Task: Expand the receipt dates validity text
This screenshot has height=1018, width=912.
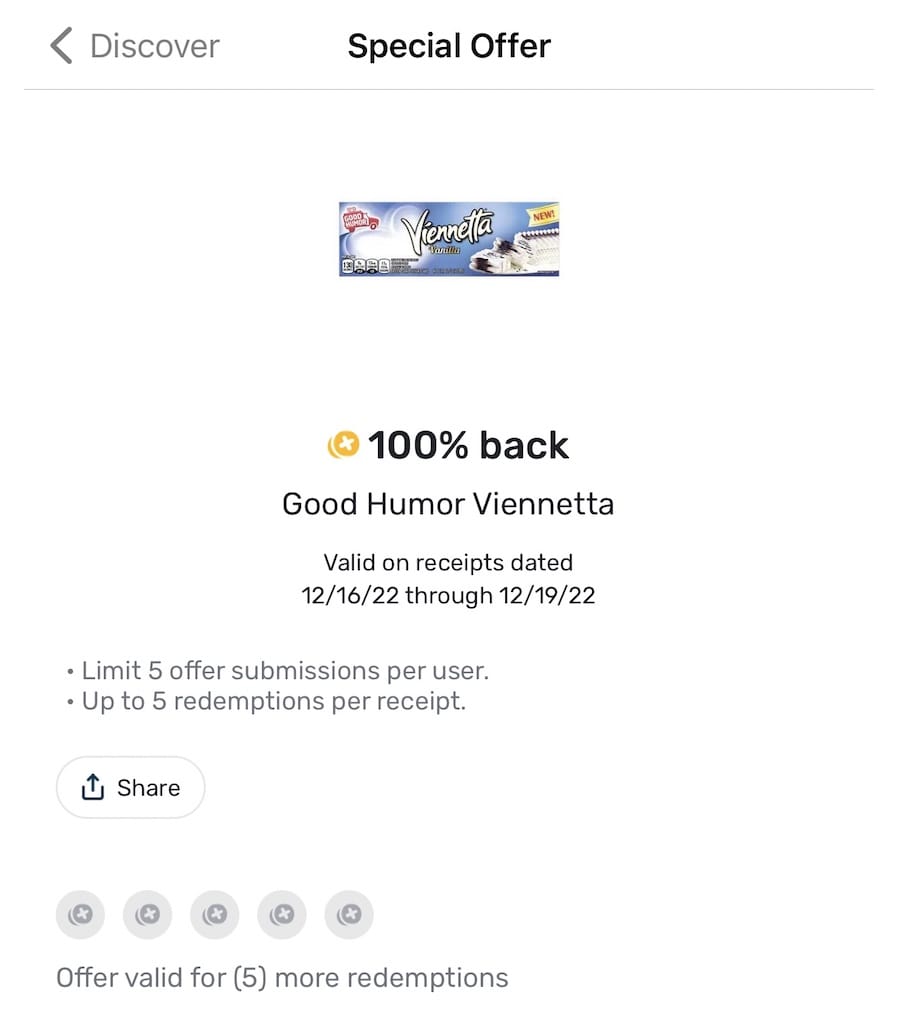Action: point(447,578)
